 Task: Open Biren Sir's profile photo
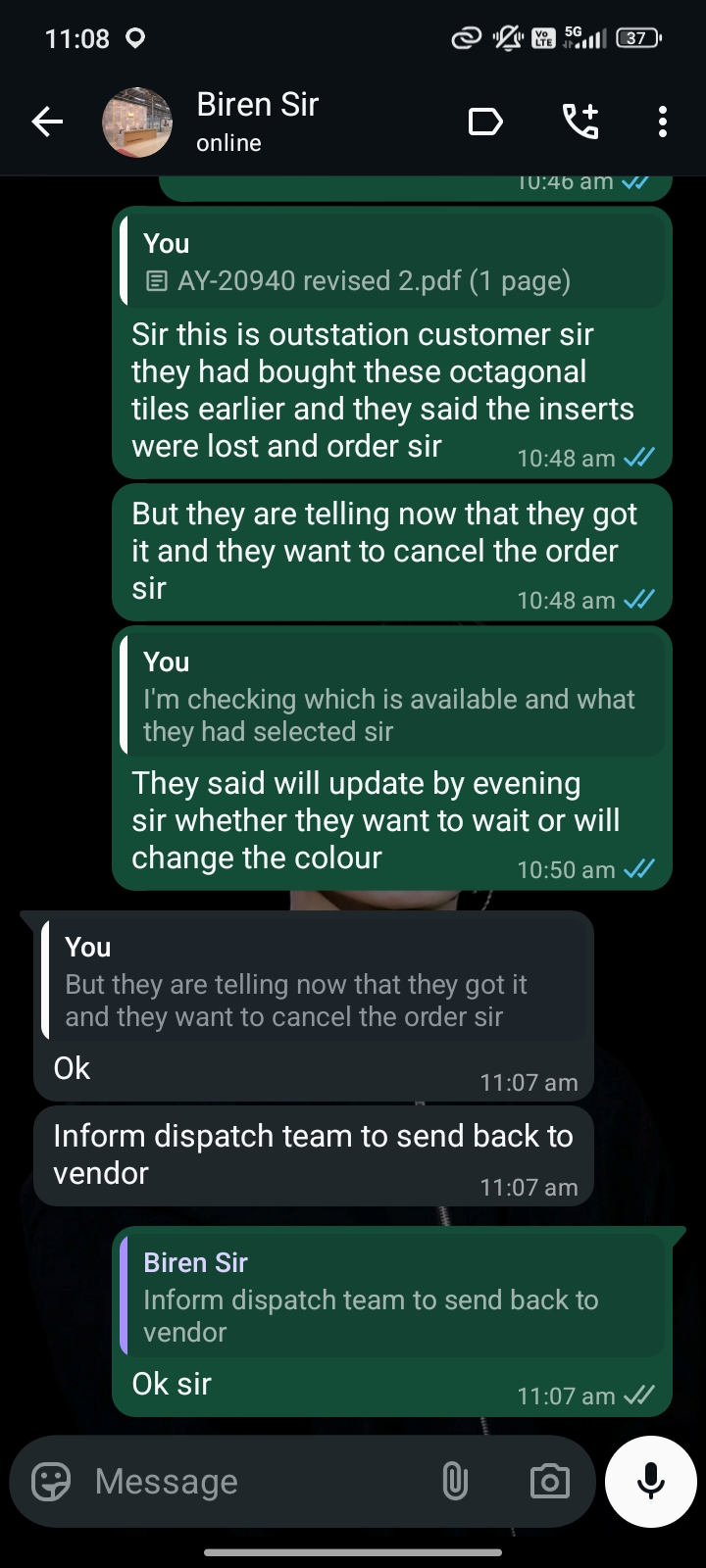[137, 122]
